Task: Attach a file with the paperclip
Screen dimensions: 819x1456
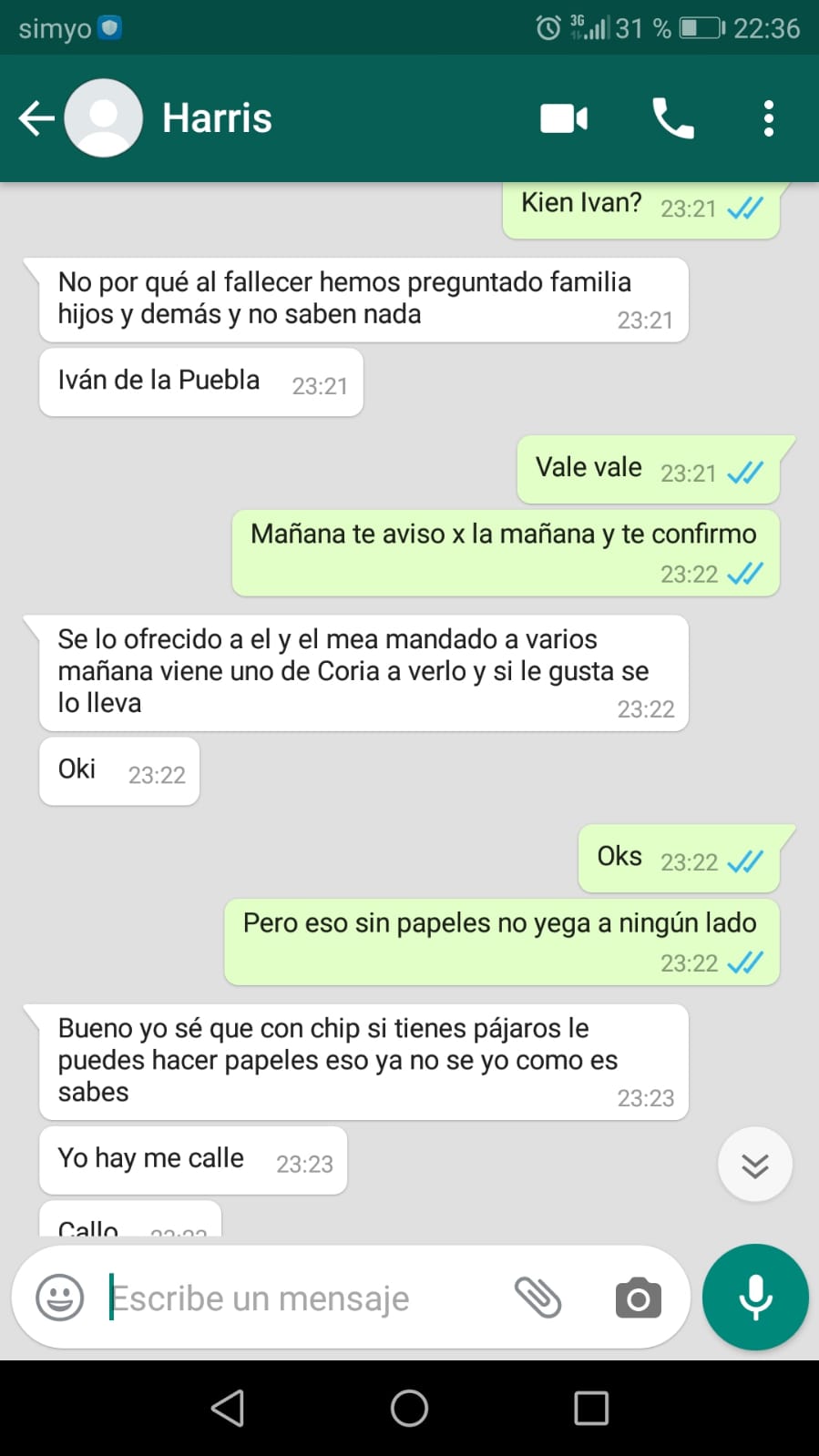Action: (x=538, y=1298)
